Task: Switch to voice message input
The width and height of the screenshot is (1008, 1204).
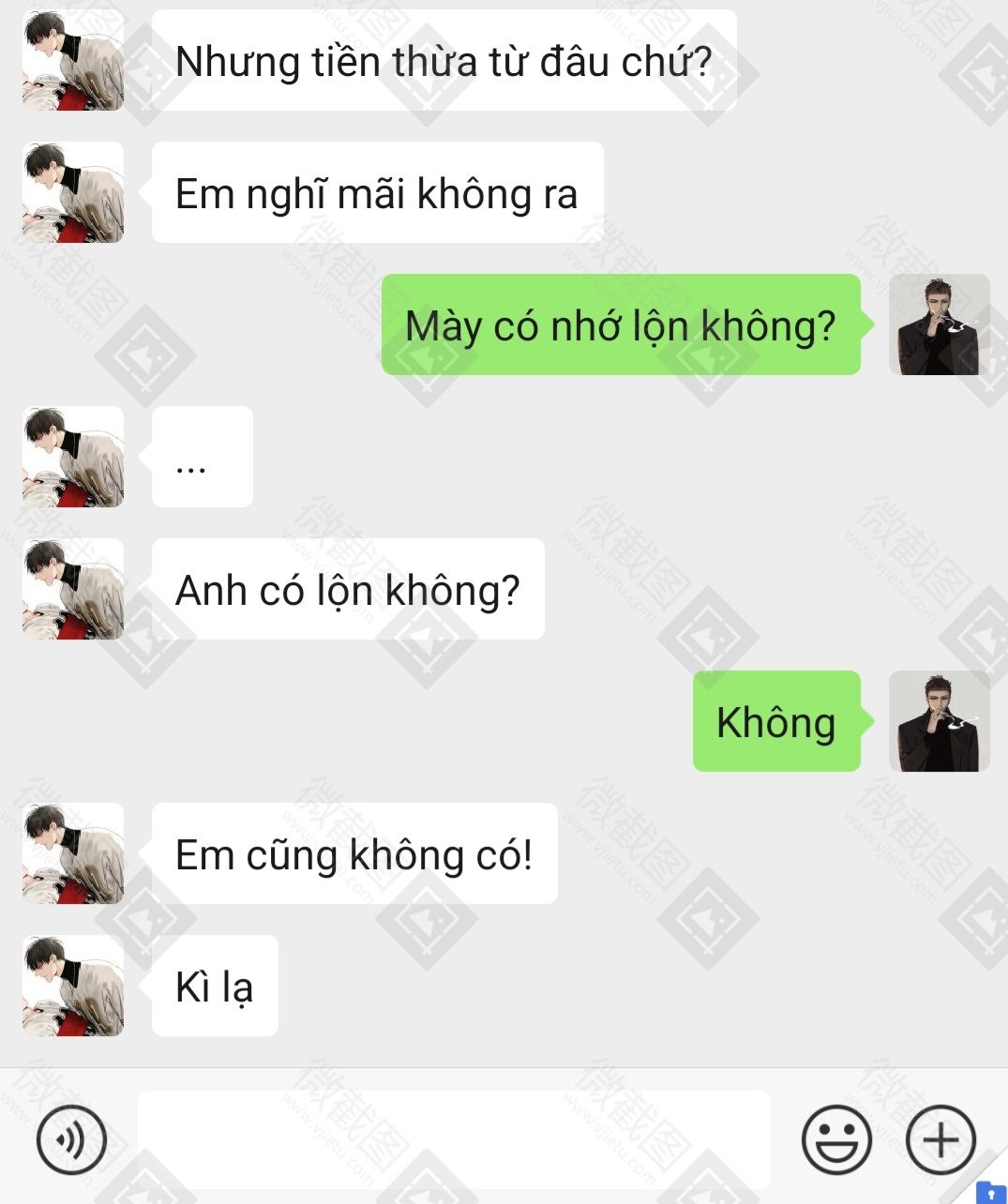Action: 71,1140
